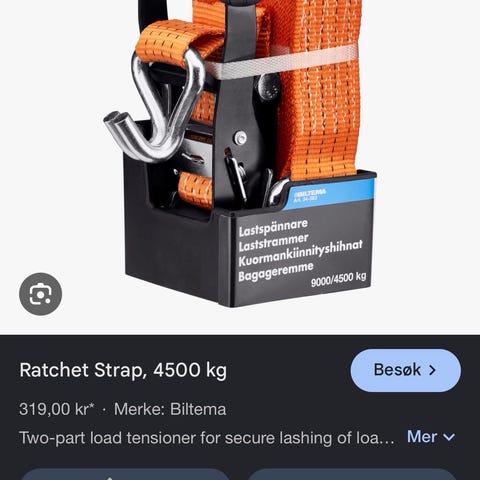Tap the Besøk button to visit site
Screen dimensions: 480x480
pos(406,370)
